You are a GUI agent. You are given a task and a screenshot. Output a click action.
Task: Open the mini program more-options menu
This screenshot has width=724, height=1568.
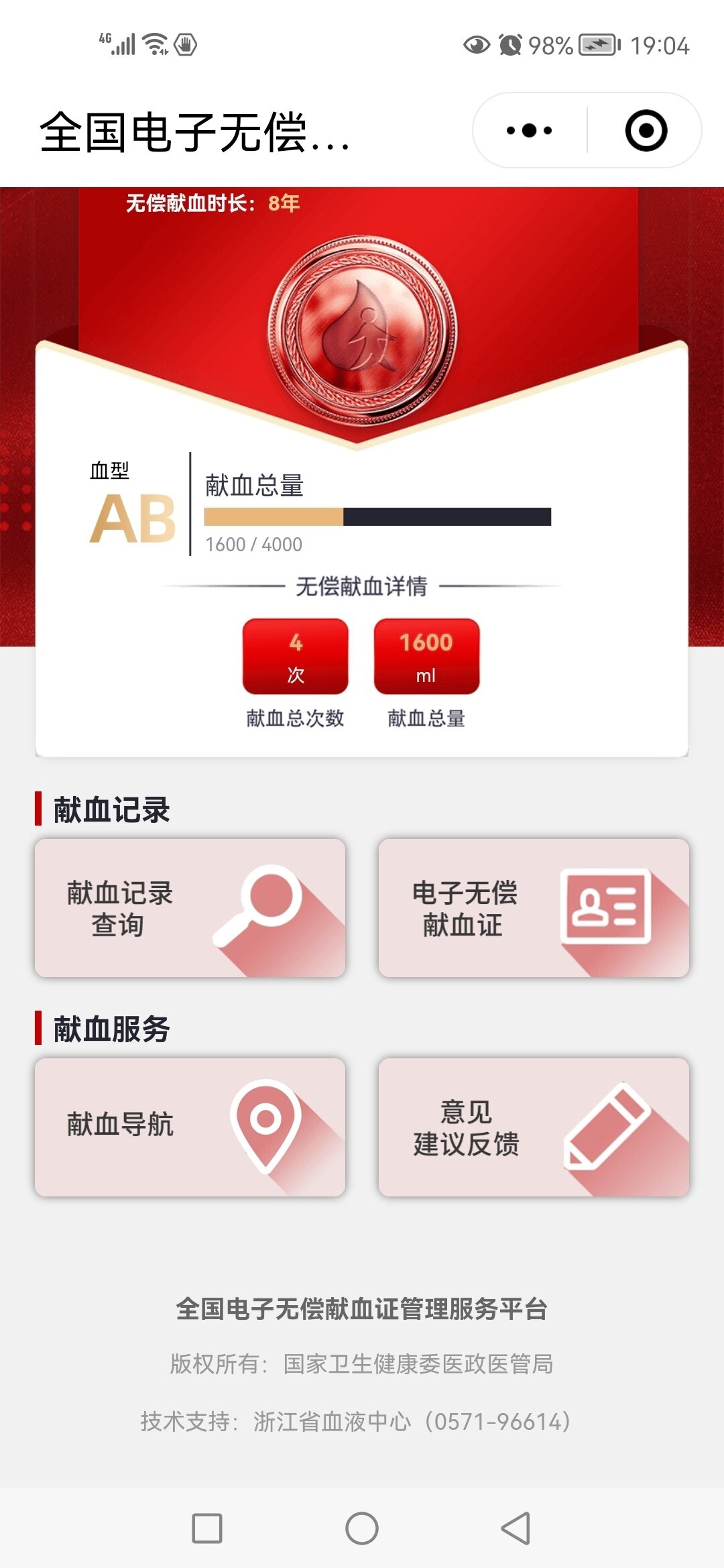tap(529, 130)
